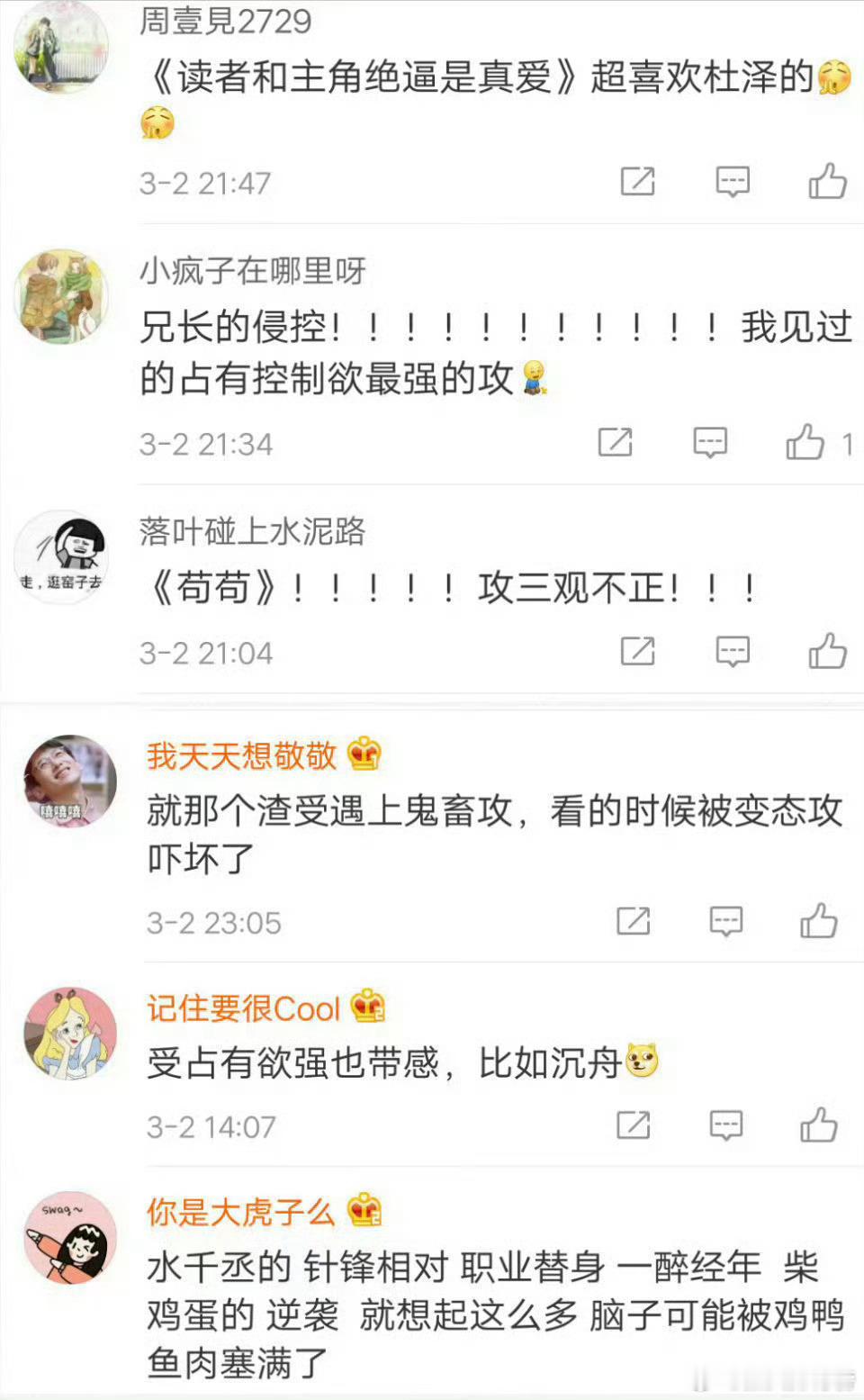Click the forward icon on 落叶碰上水泥路's comment
This screenshot has width=864, height=1400.
point(640,651)
